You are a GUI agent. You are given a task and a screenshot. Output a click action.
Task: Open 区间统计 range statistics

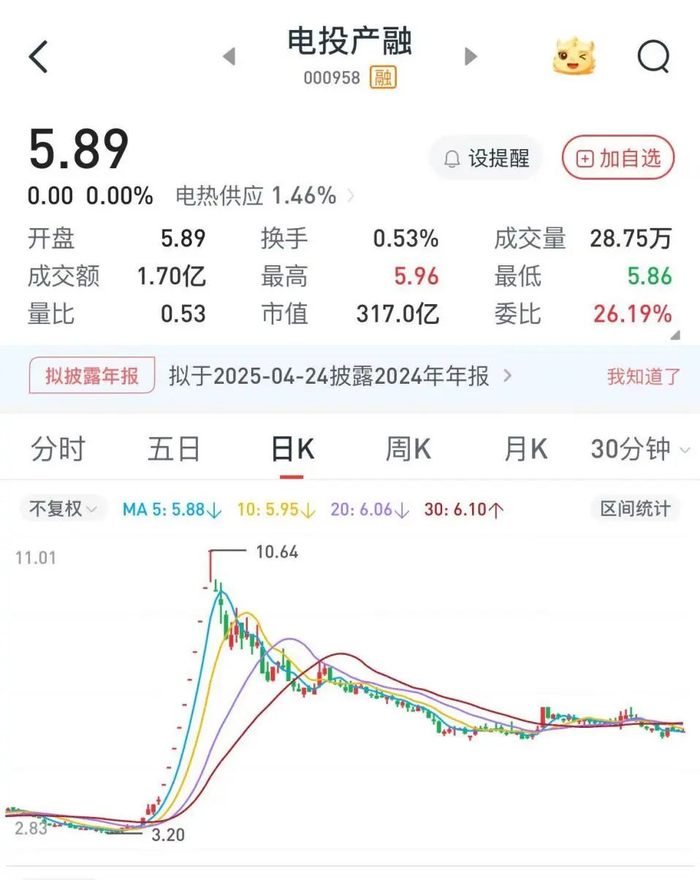click(x=635, y=509)
